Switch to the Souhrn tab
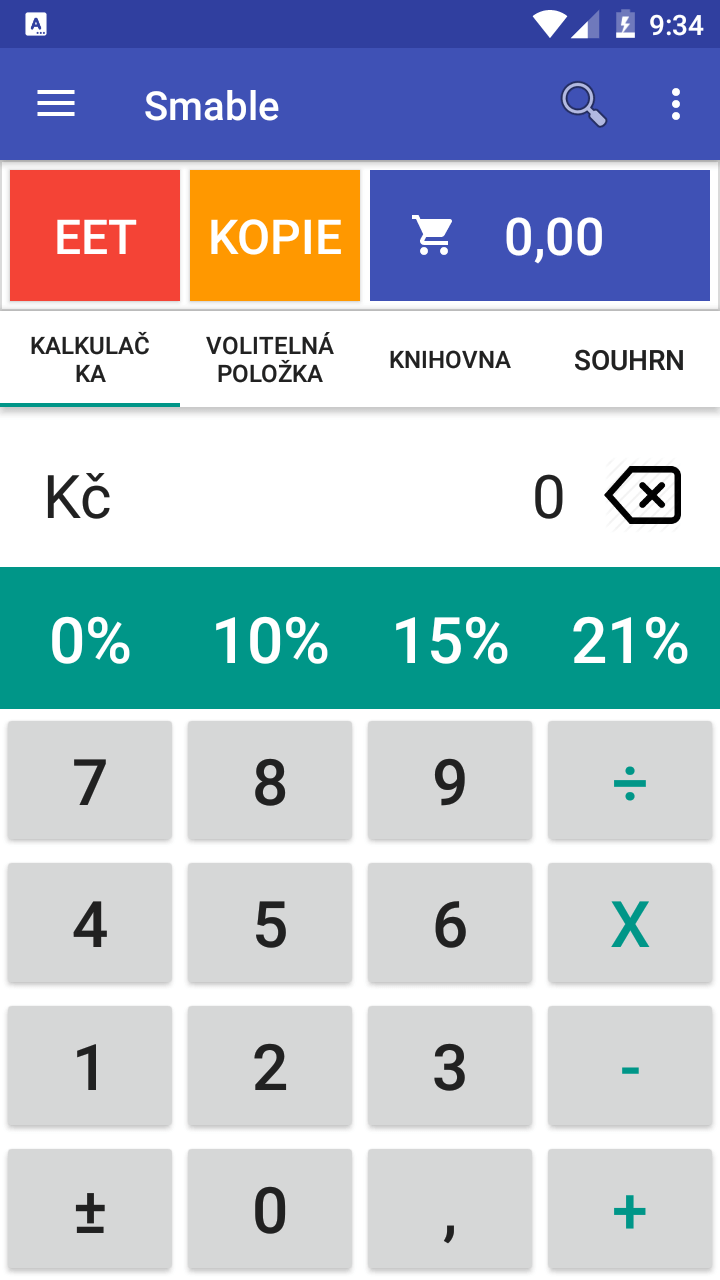Viewport: 720px width, 1280px height. click(629, 360)
